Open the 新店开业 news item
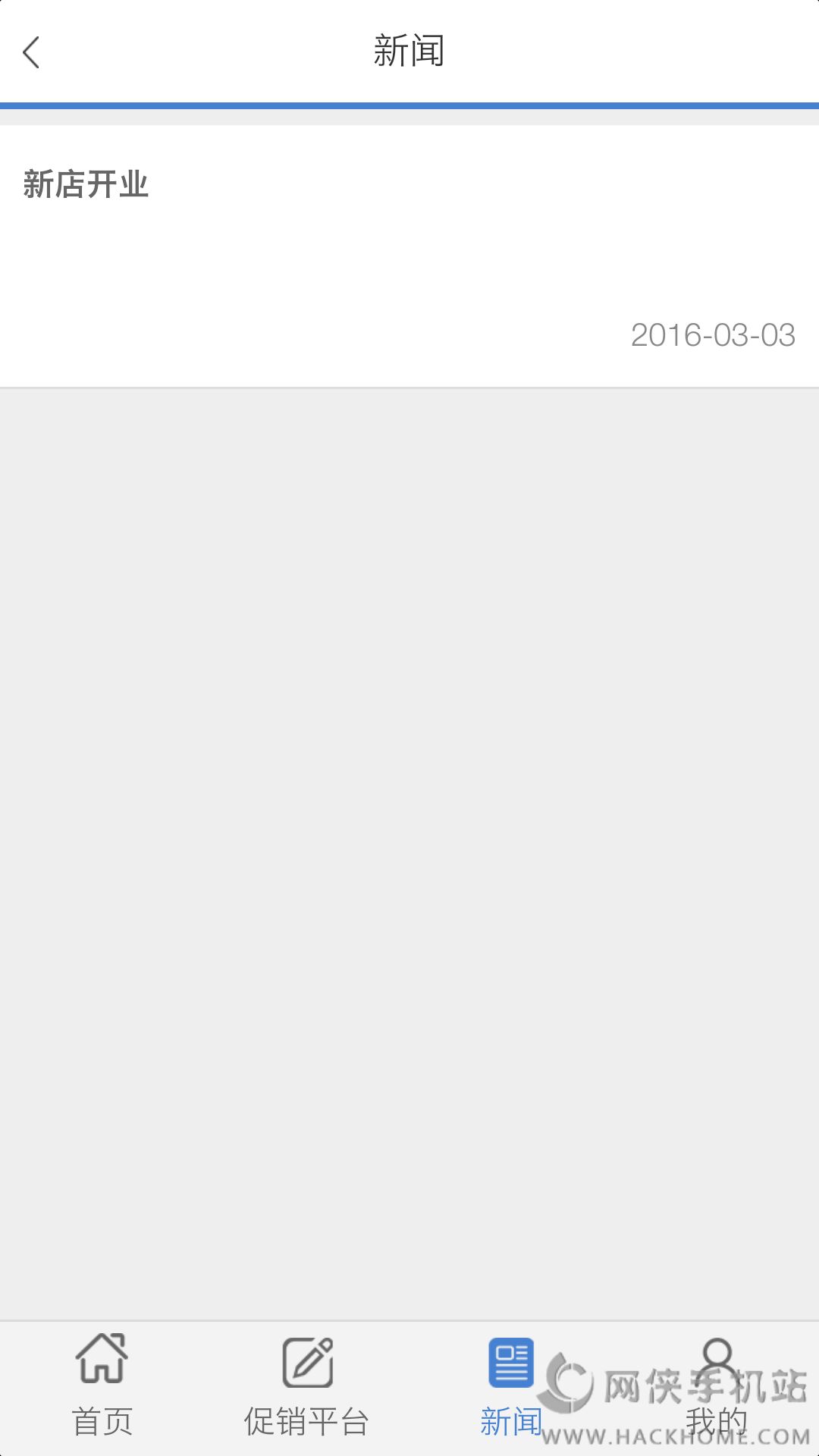819x1456 pixels. [x=409, y=256]
